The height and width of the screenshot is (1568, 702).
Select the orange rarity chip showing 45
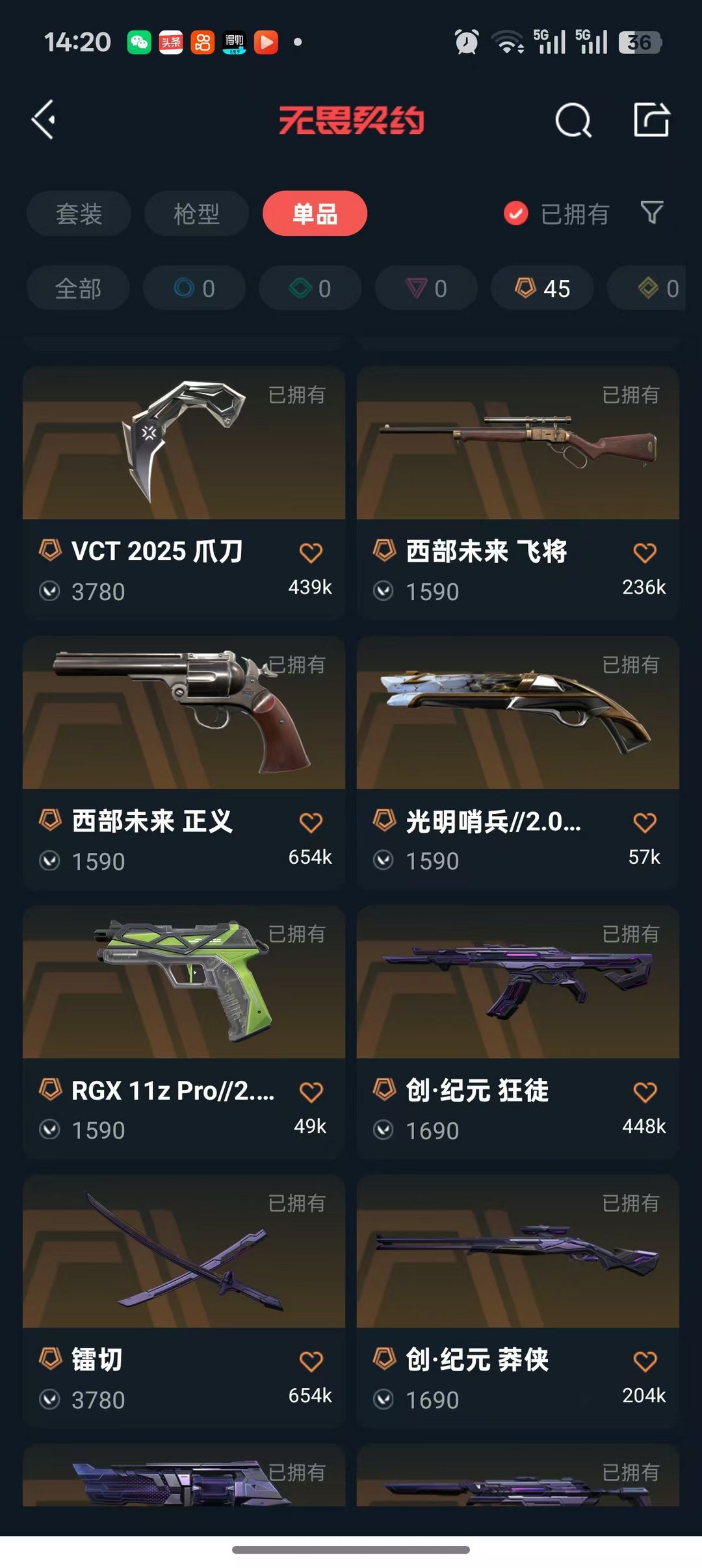point(542,288)
